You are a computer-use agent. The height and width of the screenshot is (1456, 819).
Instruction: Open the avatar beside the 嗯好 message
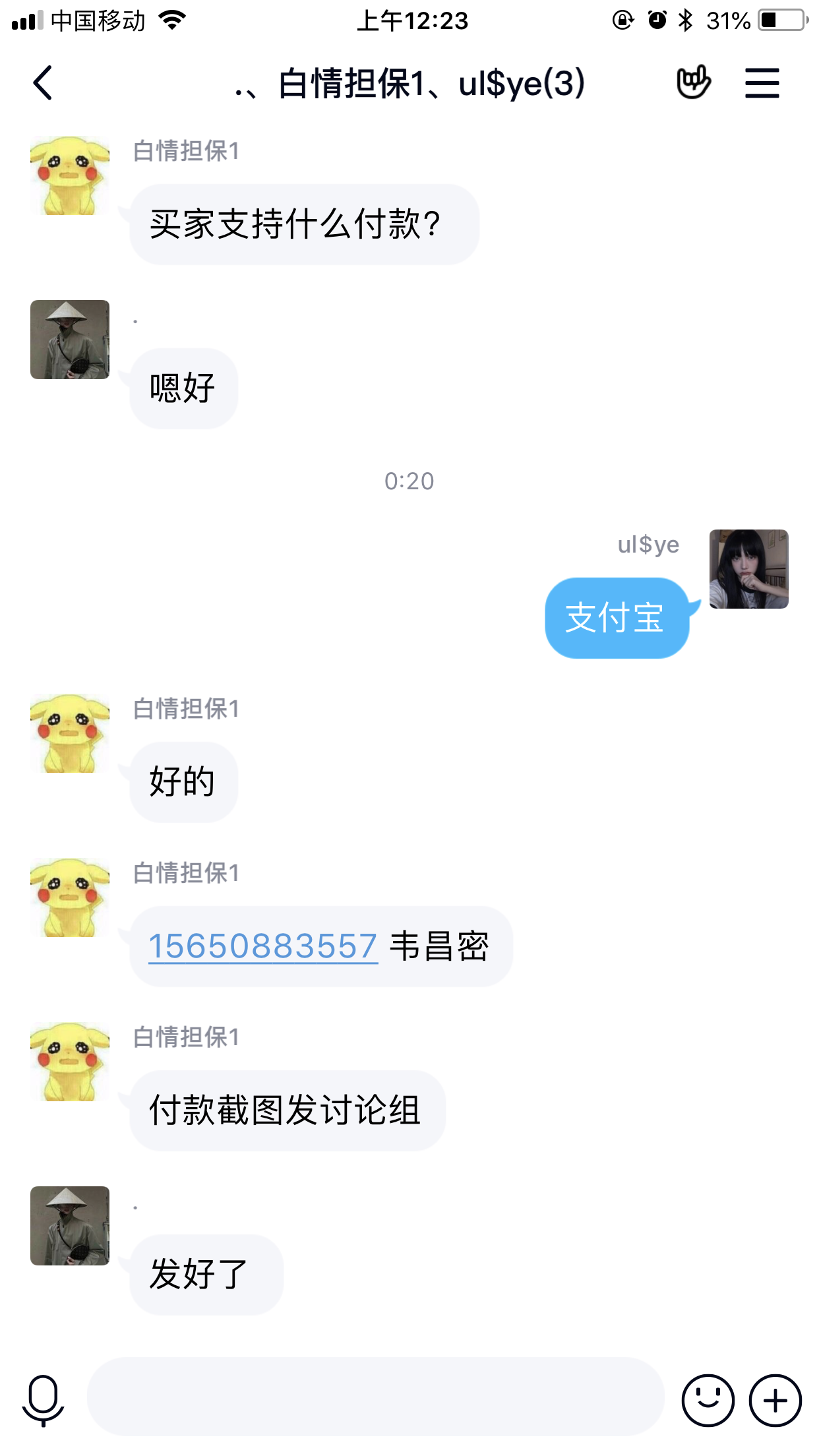(x=70, y=340)
